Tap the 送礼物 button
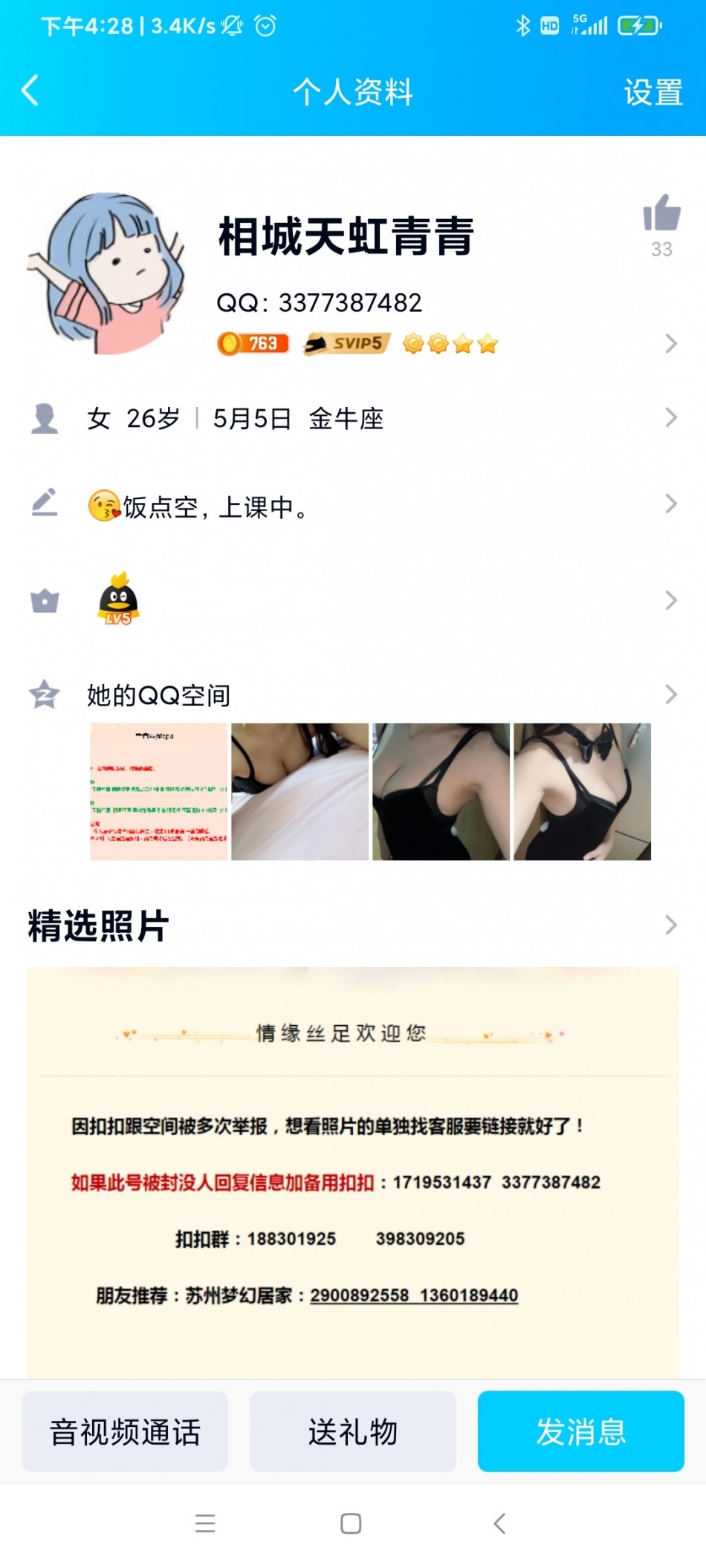The image size is (706, 1568). pyautogui.click(x=352, y=1431)
